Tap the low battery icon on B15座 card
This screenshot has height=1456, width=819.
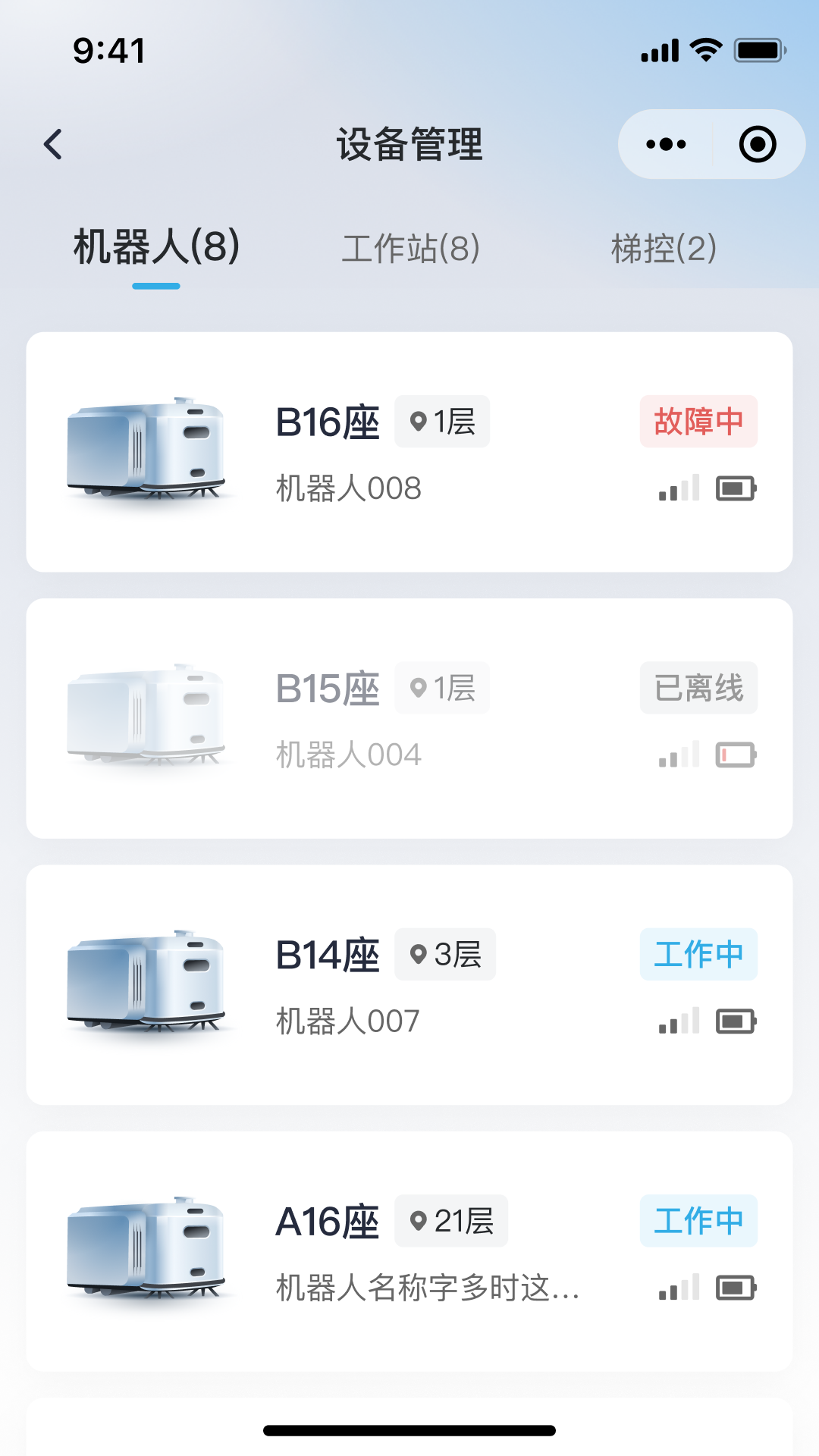click(734, 755)
